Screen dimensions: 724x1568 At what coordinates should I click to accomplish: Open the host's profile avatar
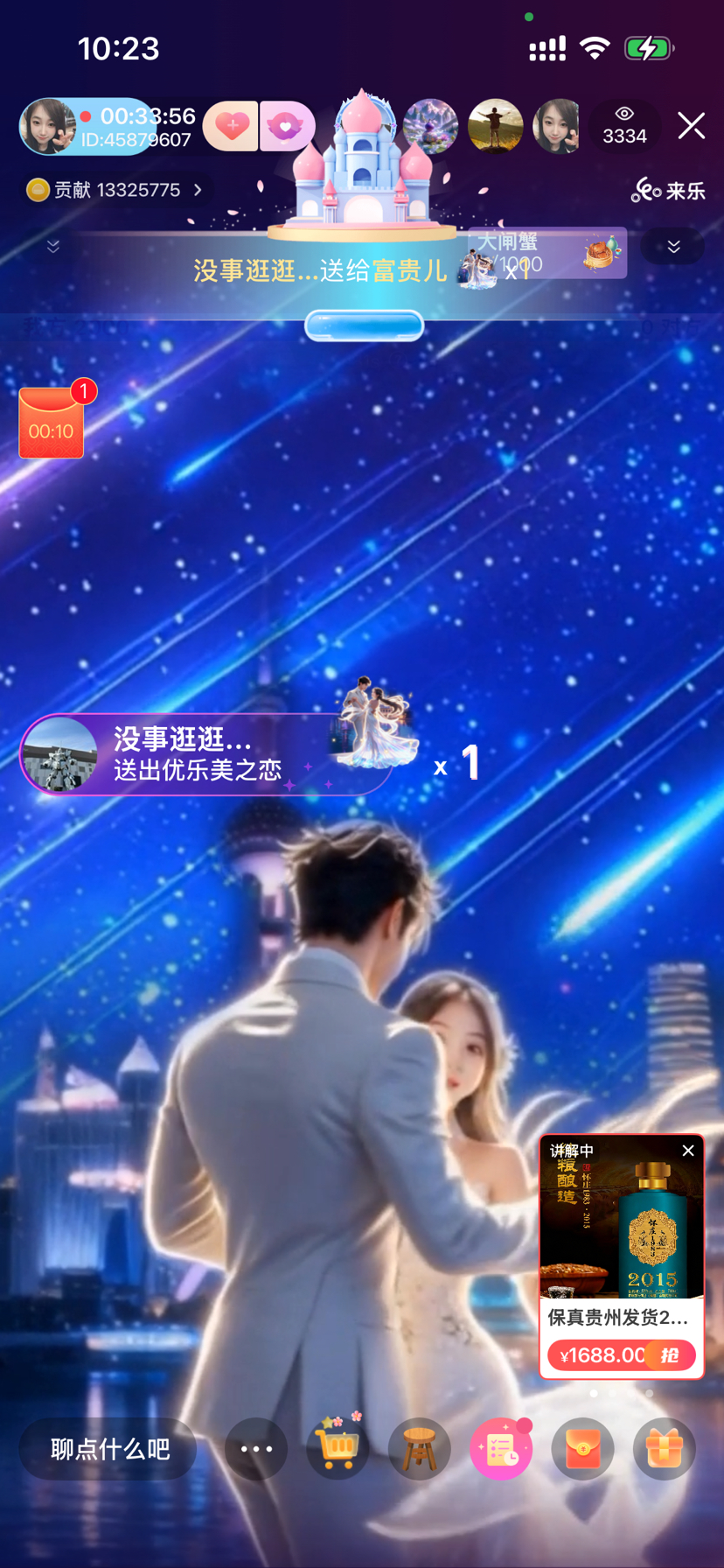[48, 126]
